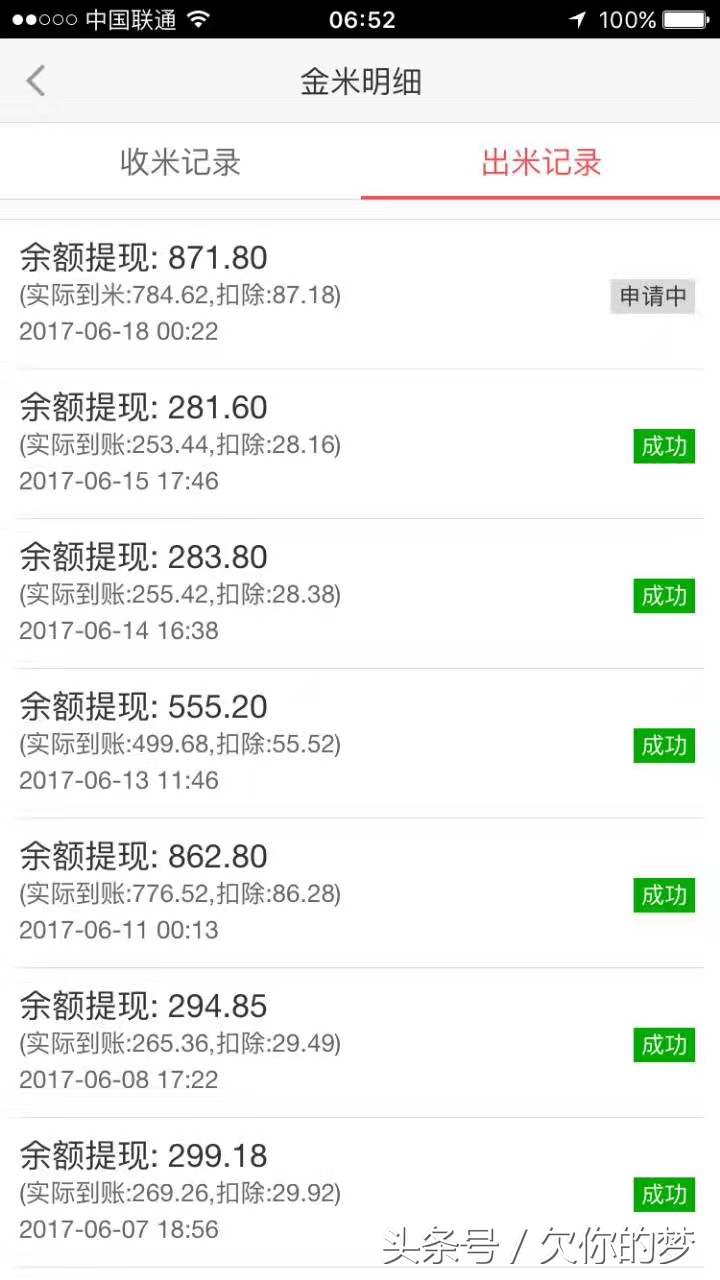
Task: Click the deduction text 扣除:28.38
Action: click(280, 595)
